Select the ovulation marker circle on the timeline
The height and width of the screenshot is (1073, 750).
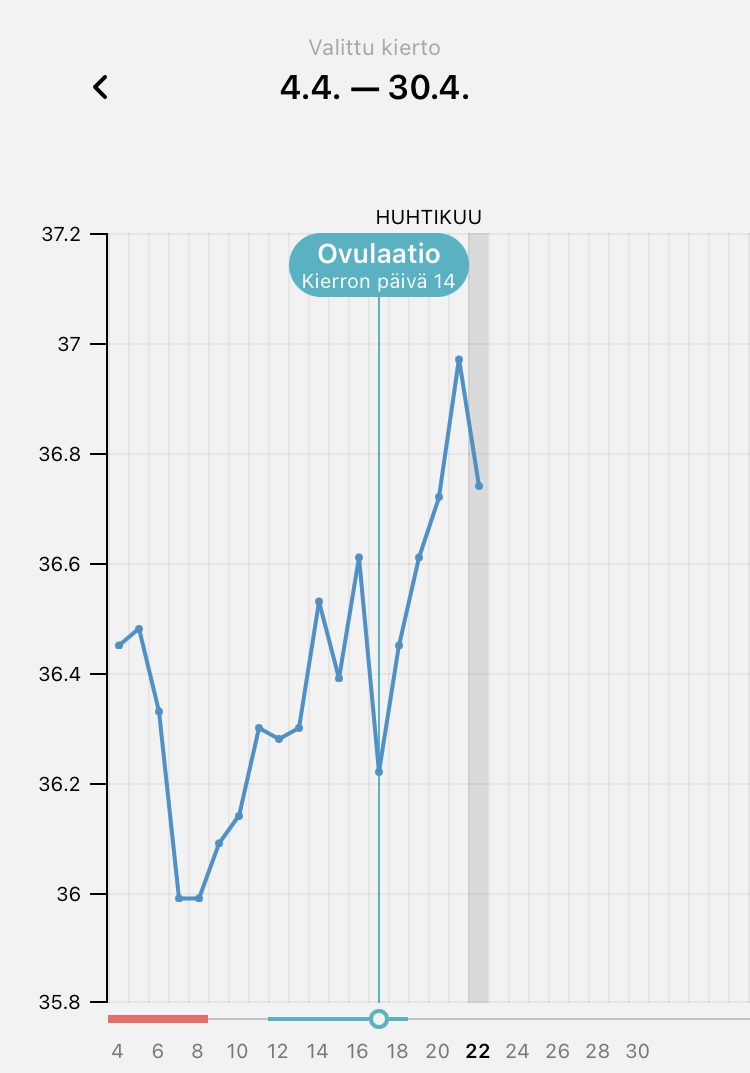point(378,1019)
